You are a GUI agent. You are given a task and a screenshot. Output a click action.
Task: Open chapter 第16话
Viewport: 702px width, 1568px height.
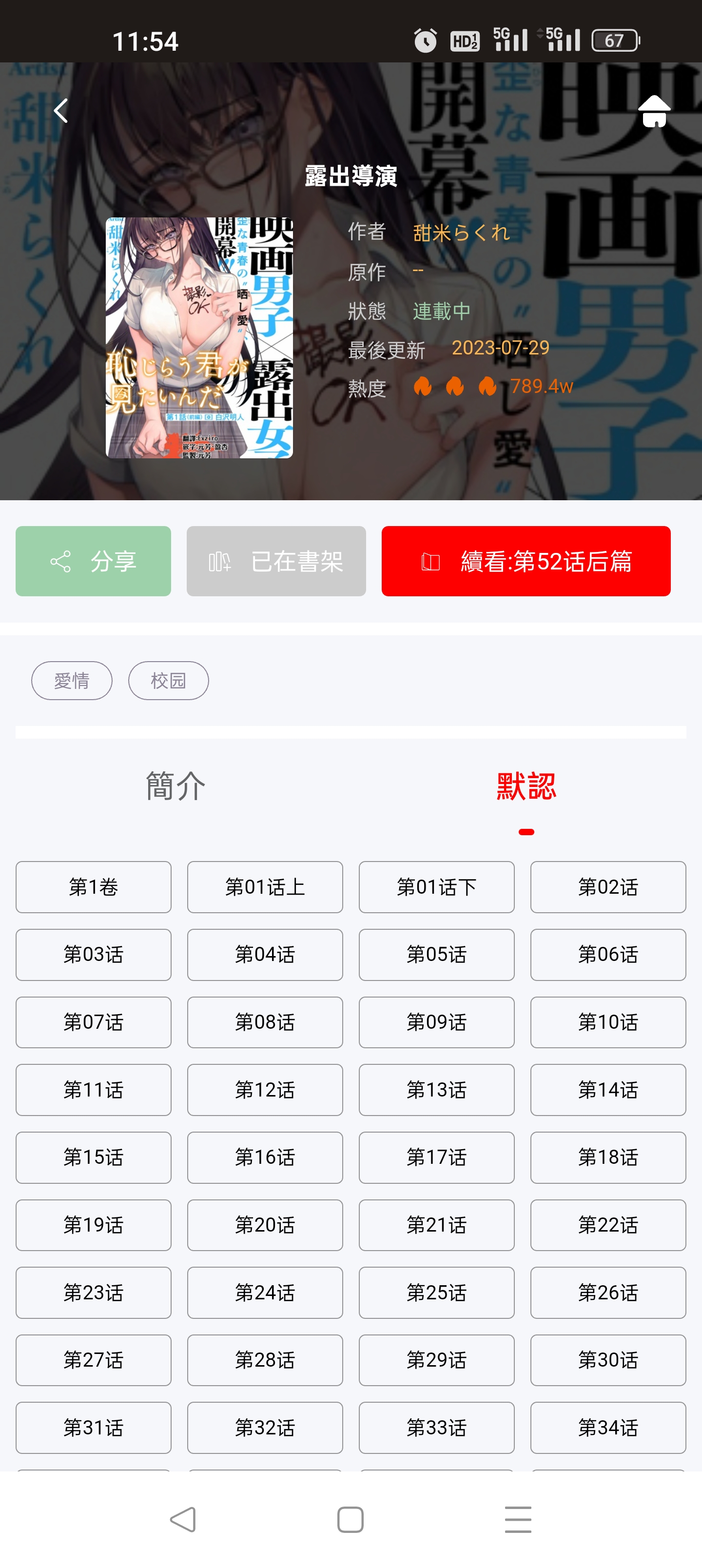pyautogui.click(x=265, y=1157)
